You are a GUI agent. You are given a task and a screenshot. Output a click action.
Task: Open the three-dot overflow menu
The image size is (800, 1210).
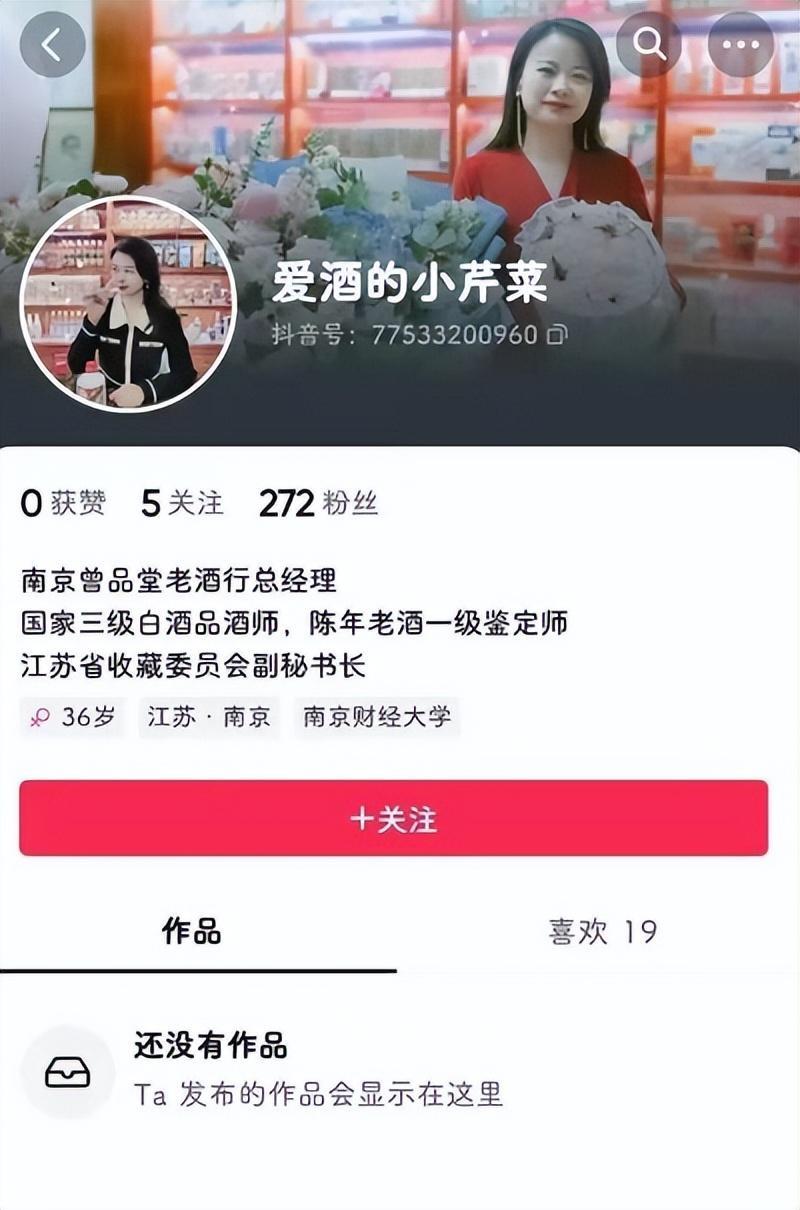pyautogui.click(x=740, y=45)
